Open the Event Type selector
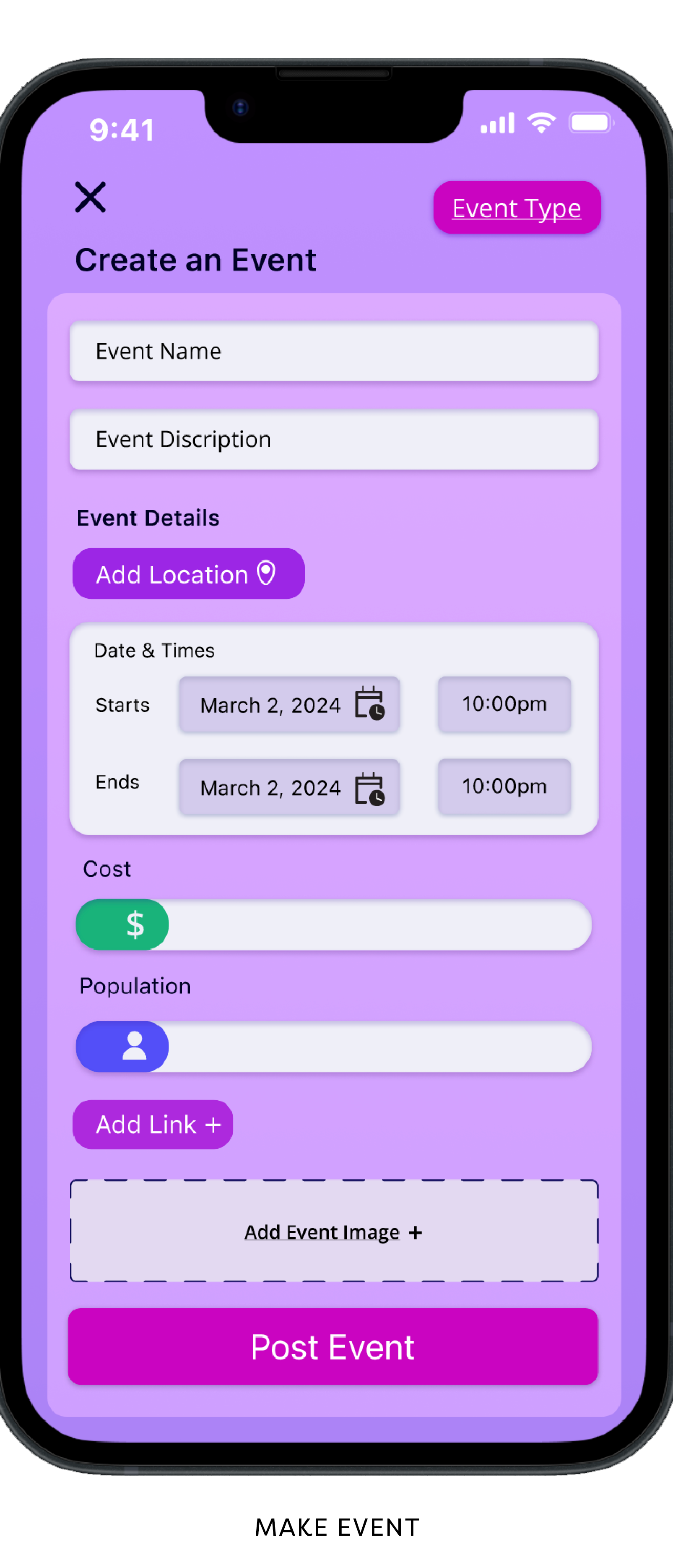The image size is (673, 1568). tap(517, 208)
